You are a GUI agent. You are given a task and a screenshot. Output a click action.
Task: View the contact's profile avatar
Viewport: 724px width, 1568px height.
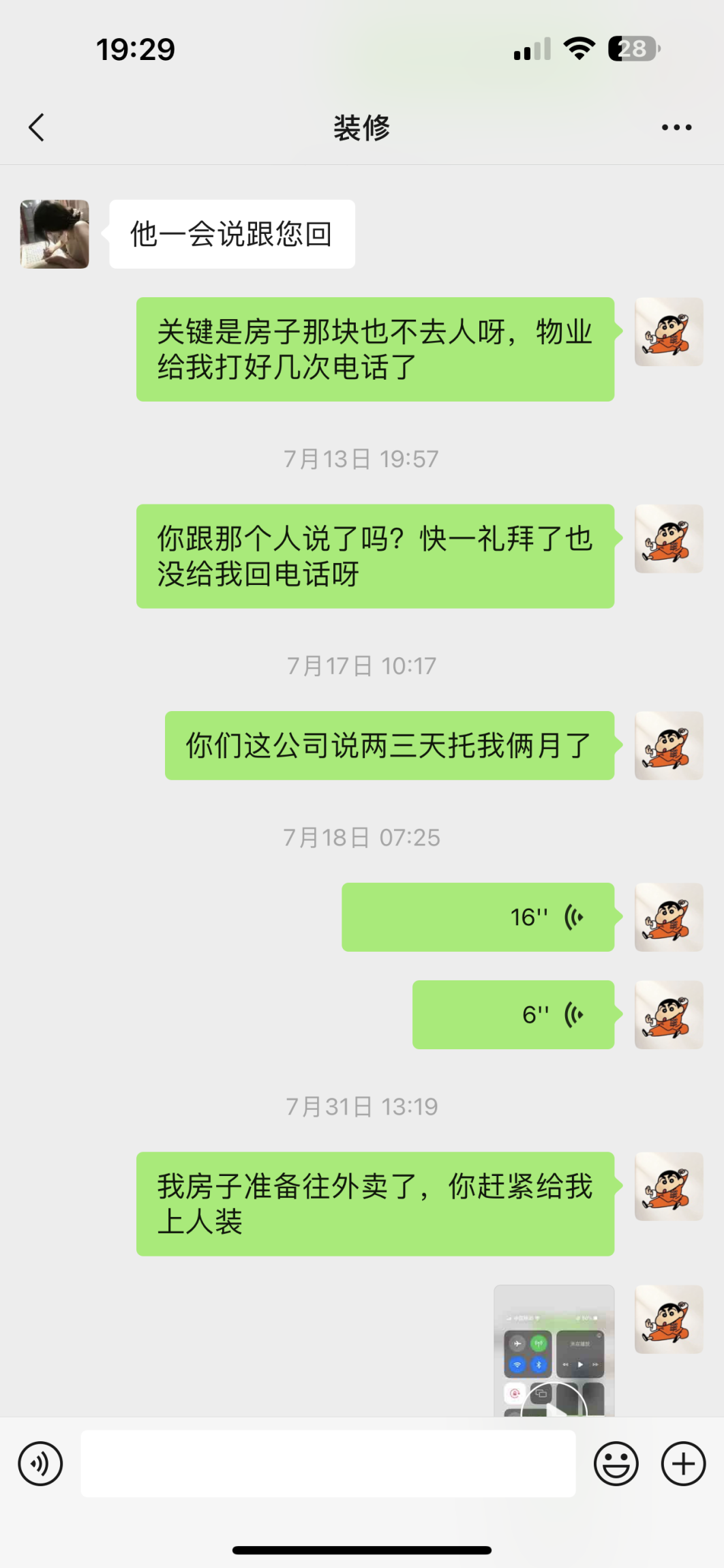[55, 234]
